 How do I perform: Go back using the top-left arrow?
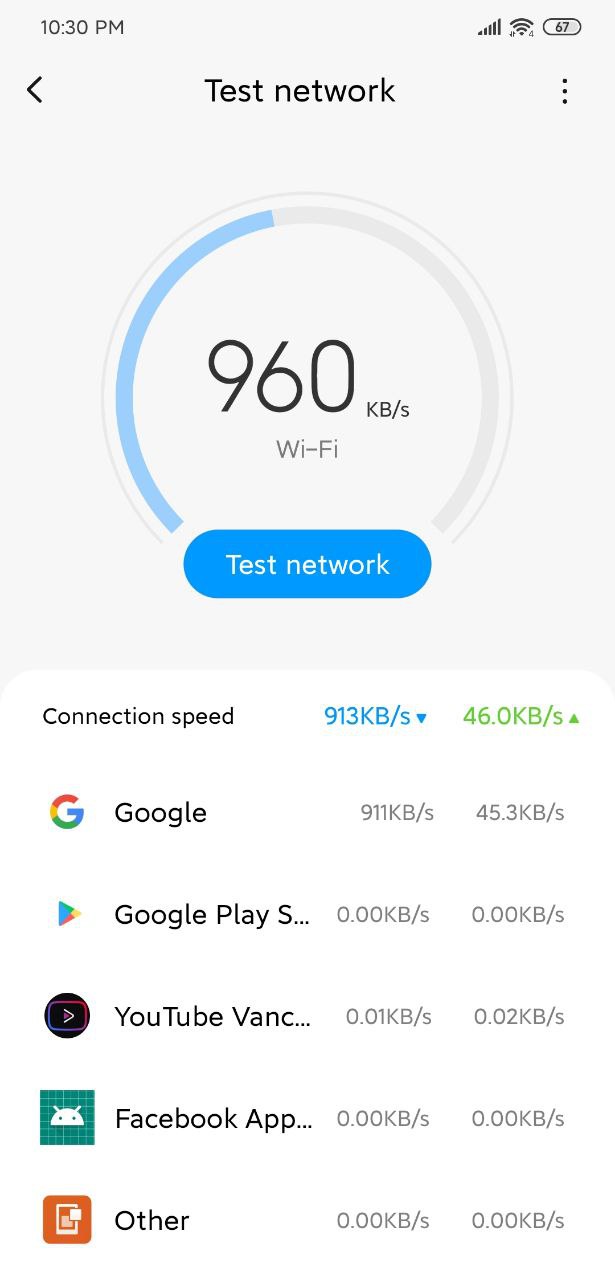(35, 91)
